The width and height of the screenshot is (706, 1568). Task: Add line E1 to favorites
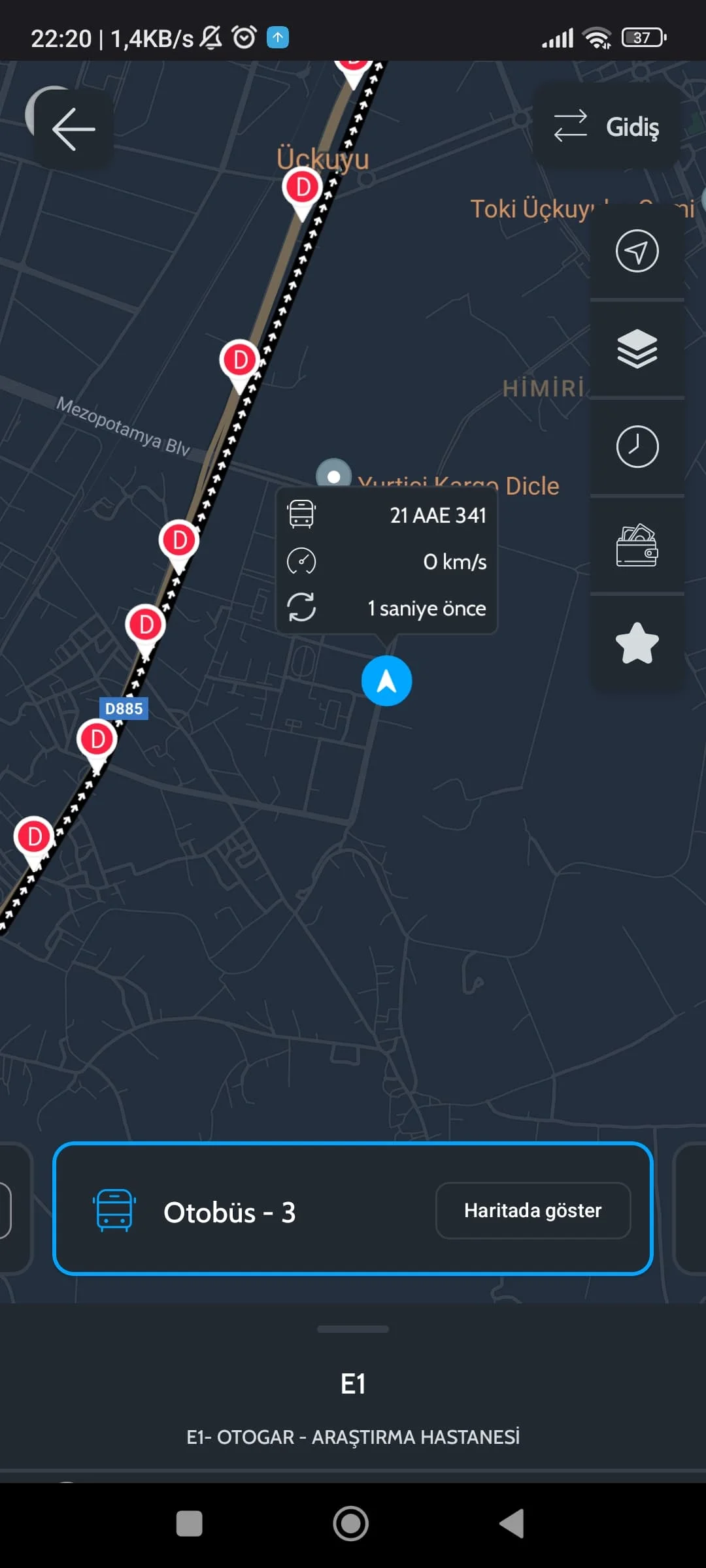637,644
